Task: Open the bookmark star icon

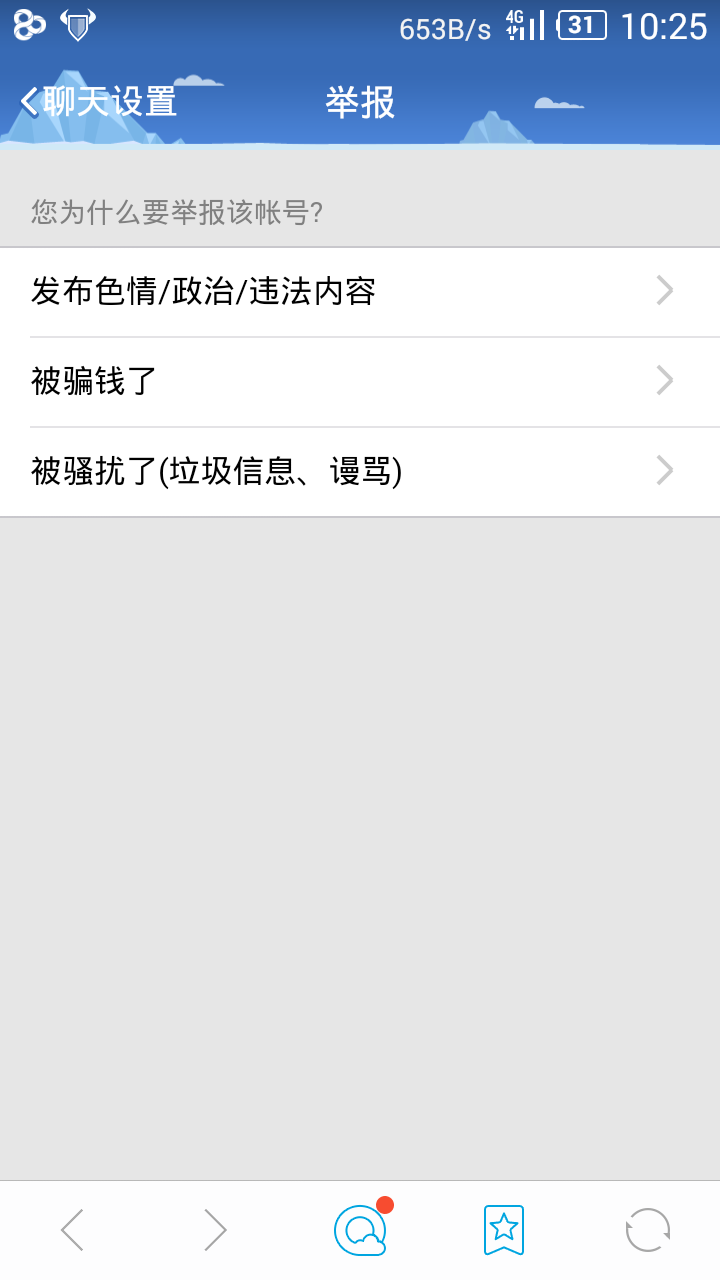Action: (504, 1230)
